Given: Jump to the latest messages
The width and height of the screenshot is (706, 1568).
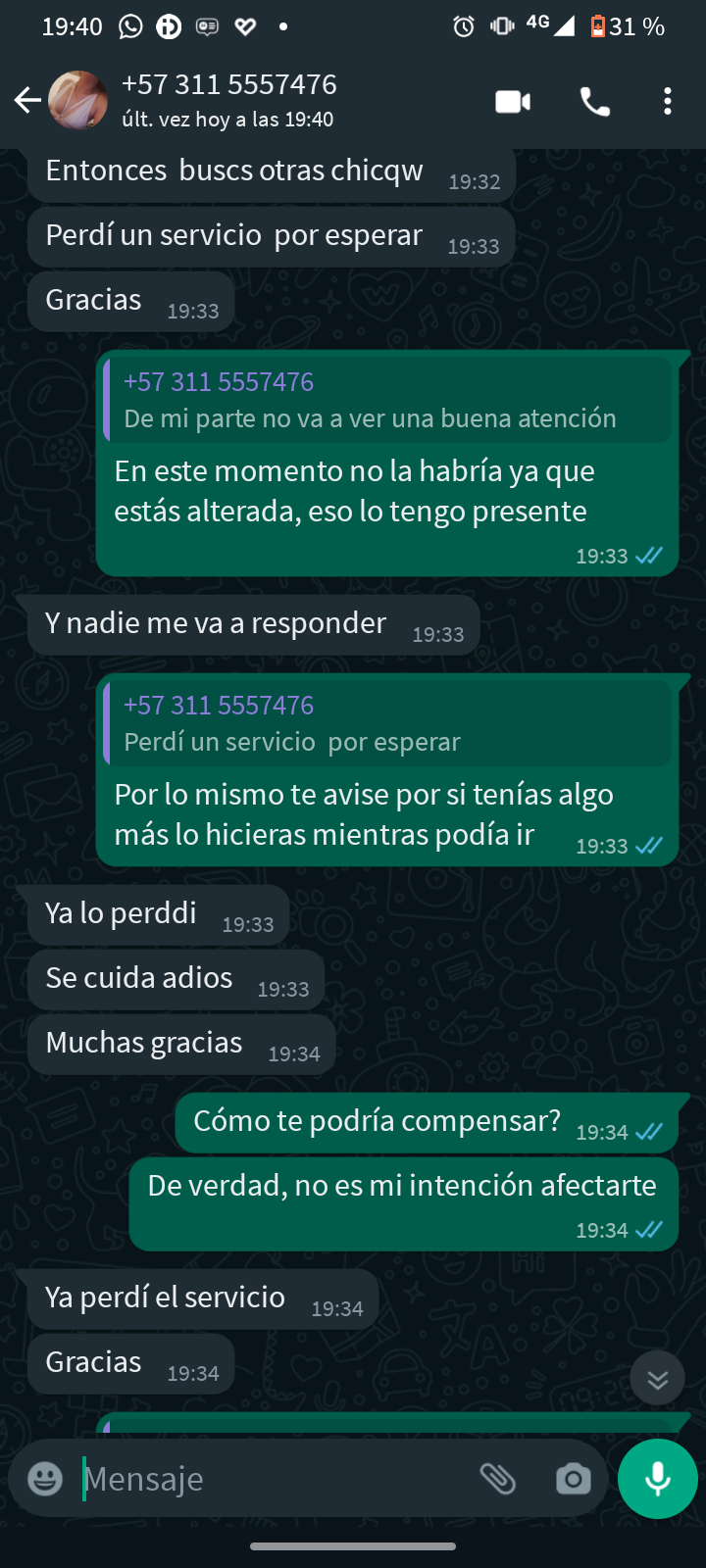Looking at the screenshot, I should pyautogui.click(x=657, y=1379).
